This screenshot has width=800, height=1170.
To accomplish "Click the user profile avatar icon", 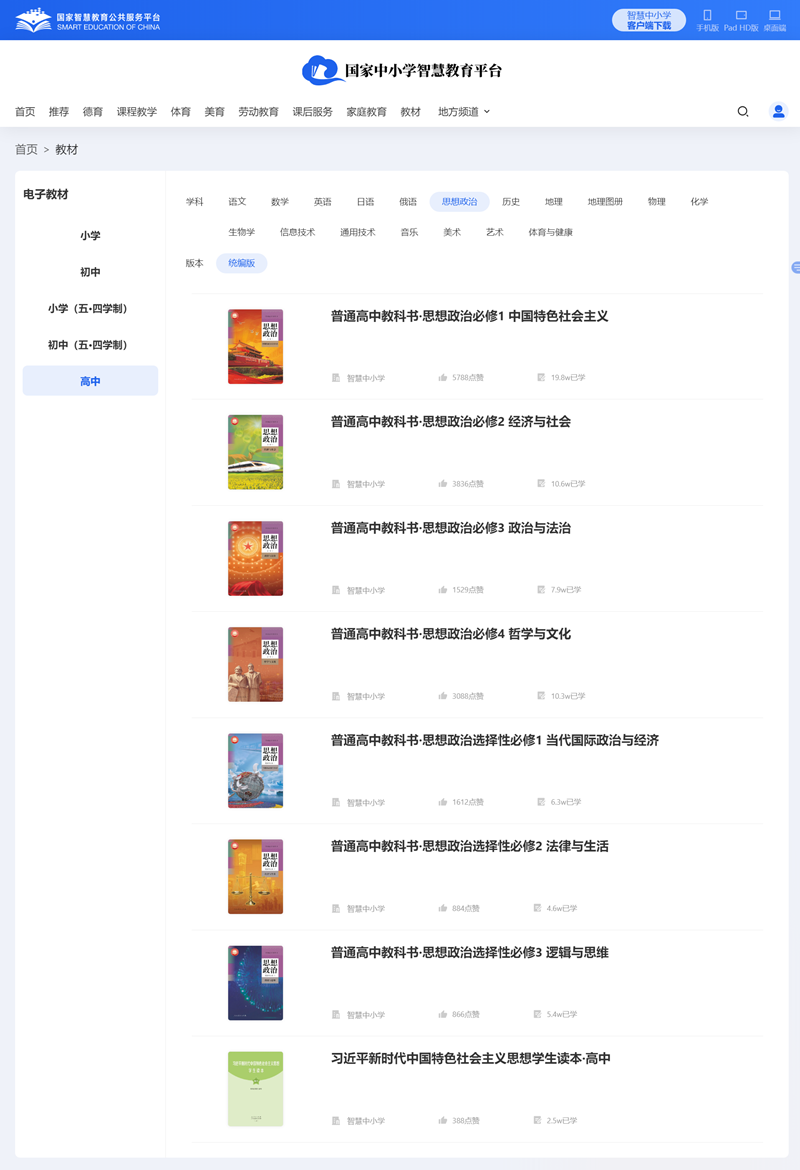I will pyautogui.click(x=778, y=111).
